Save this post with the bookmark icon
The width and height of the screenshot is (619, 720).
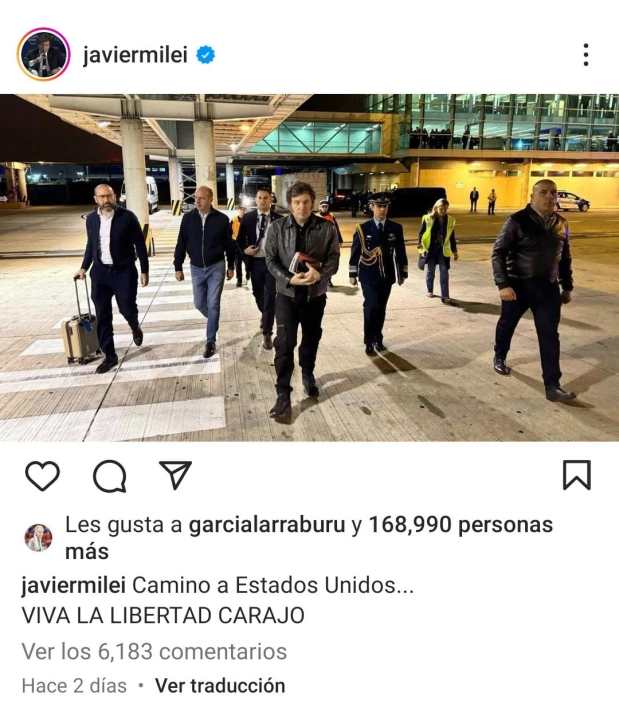click(x=576, y=476)
